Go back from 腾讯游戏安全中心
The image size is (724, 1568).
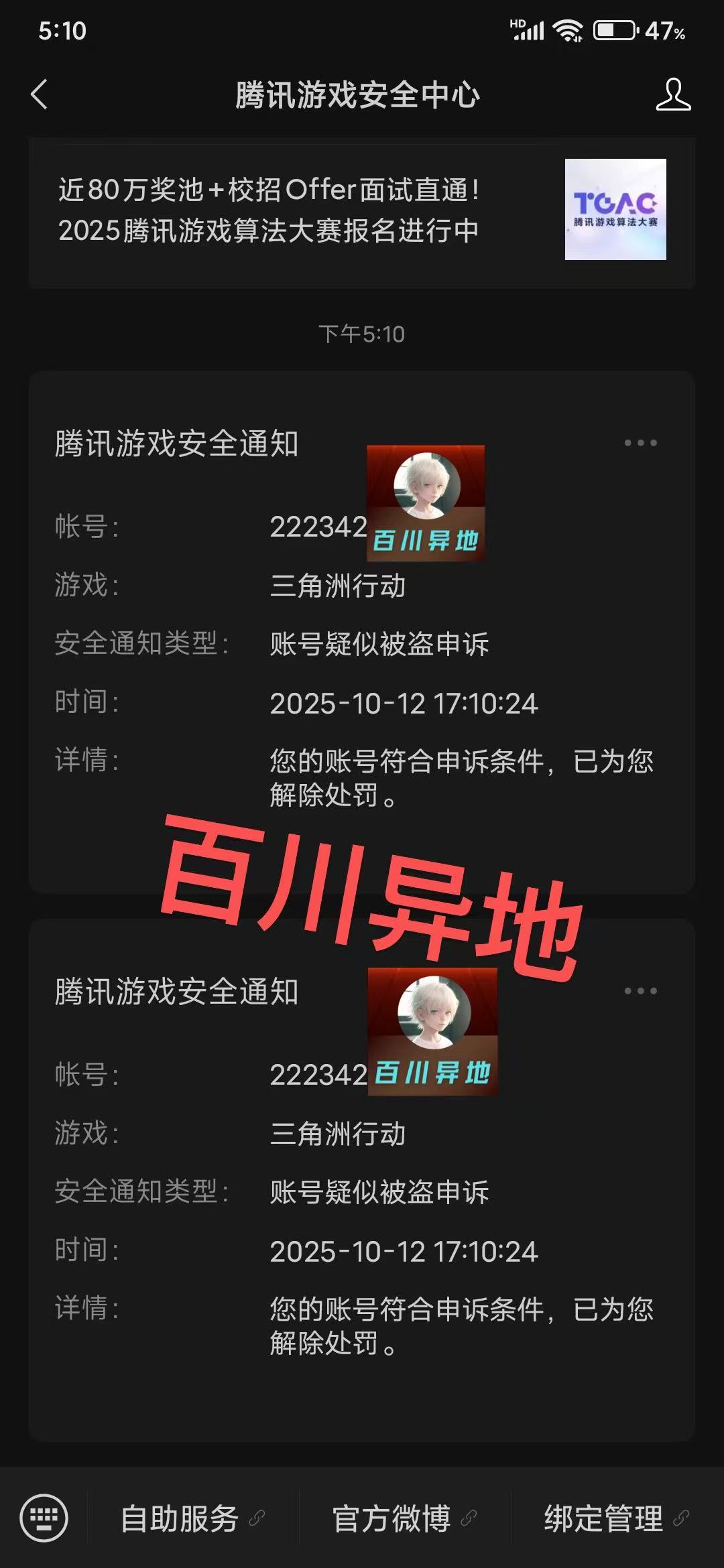coord(40,94)
